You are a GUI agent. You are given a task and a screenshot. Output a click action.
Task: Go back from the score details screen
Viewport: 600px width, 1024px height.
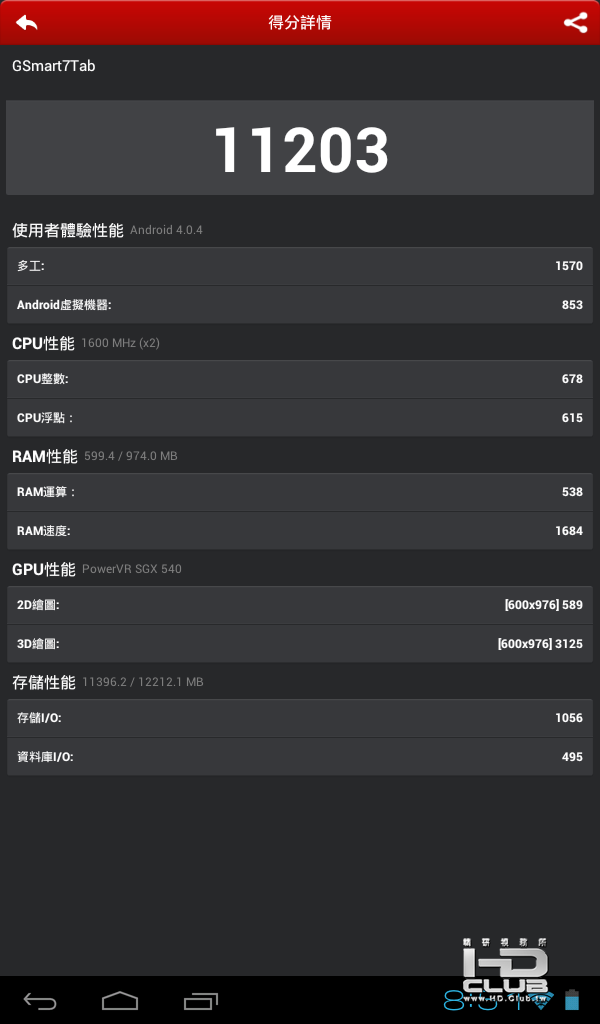pyautogui.click(x=27, y=22)
